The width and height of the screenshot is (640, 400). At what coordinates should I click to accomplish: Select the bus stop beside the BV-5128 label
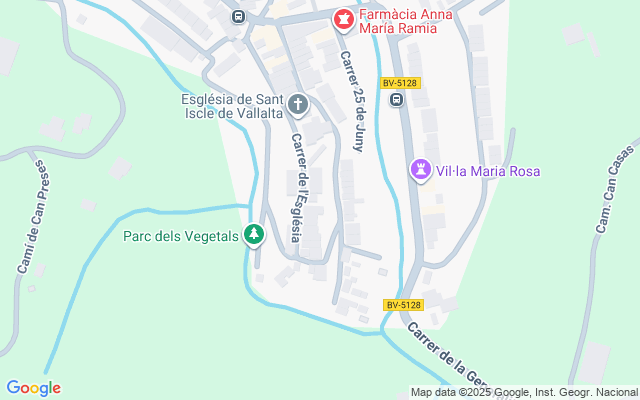(396, 100)
